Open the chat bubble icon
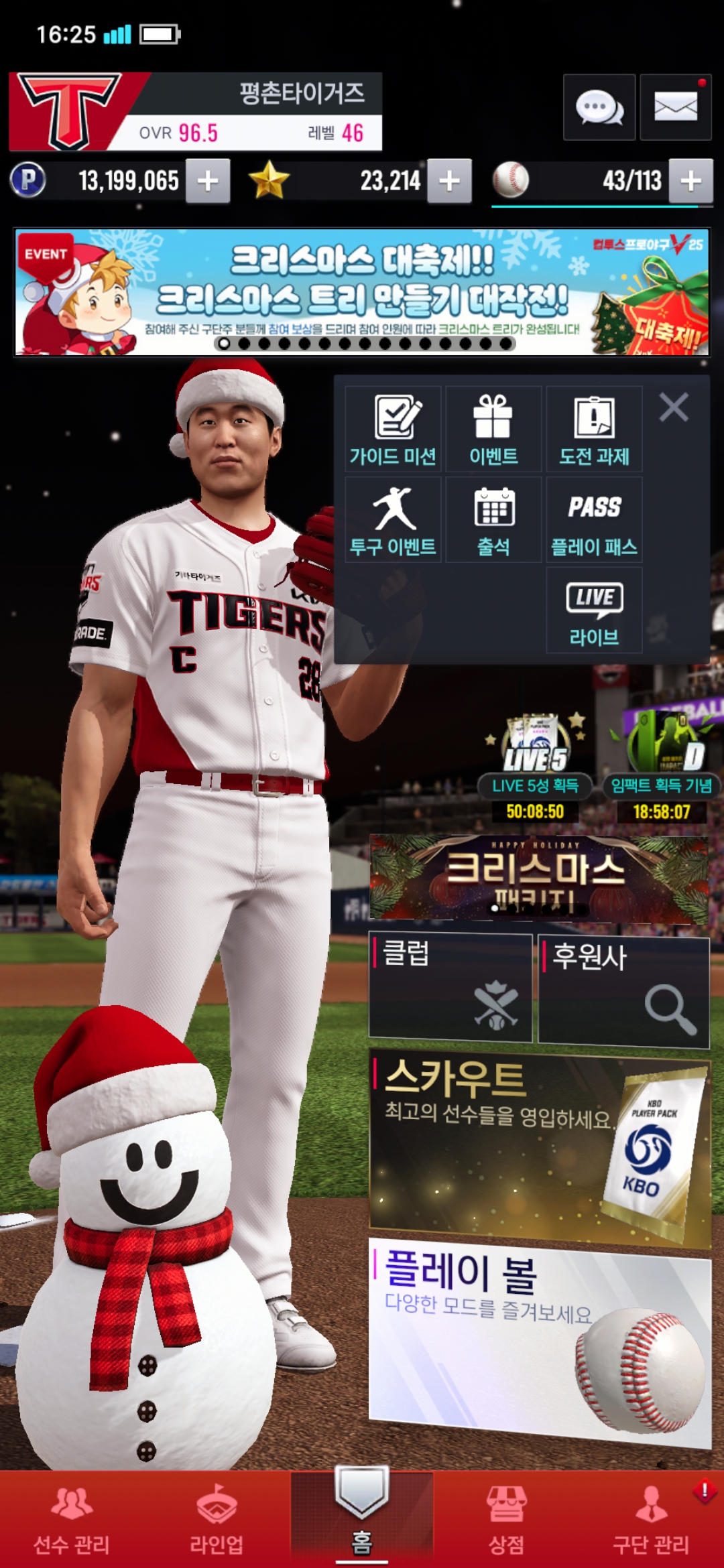724x1568 pixels. (599, 107)
